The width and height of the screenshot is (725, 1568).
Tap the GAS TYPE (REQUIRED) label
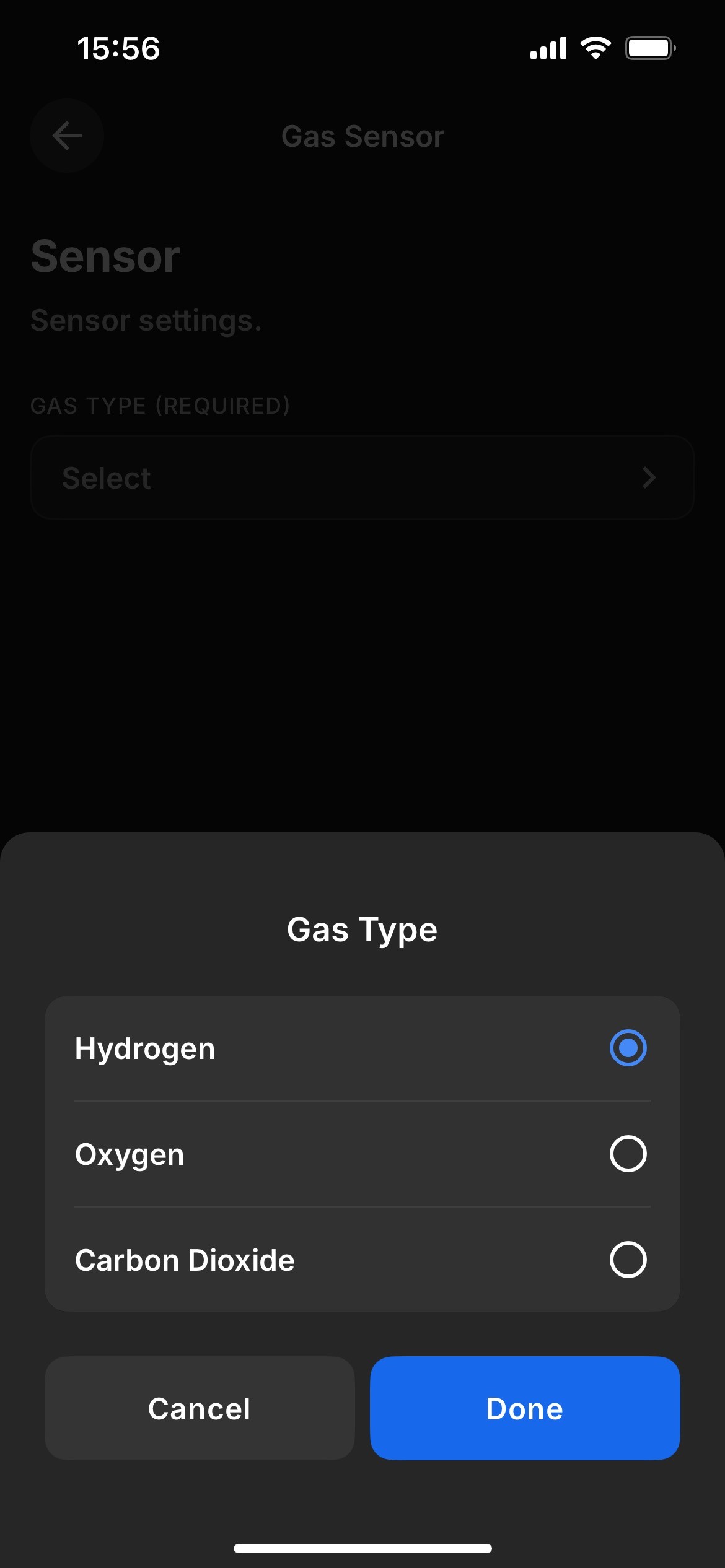(160, 406)
